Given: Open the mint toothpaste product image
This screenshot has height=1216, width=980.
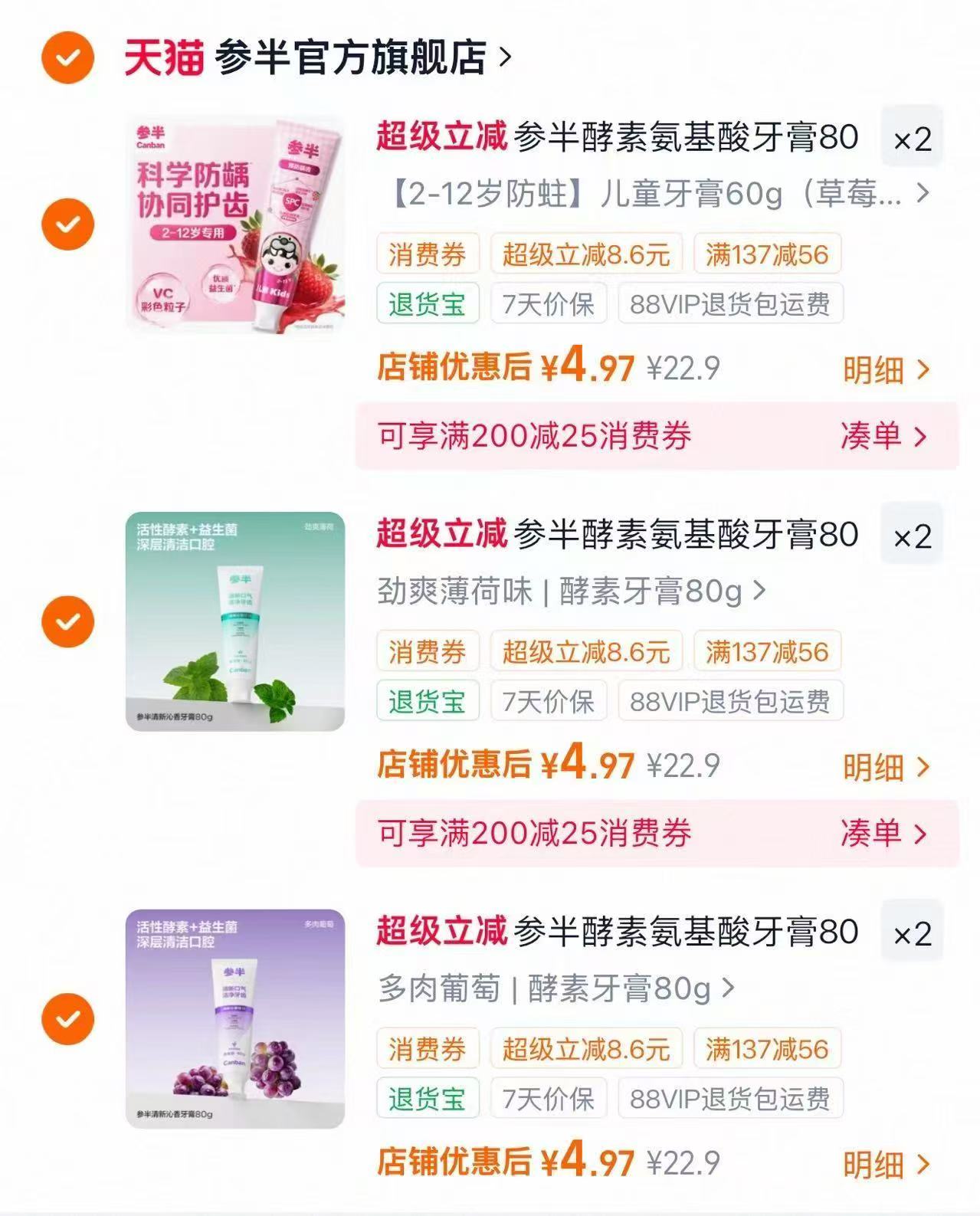Looking at the screenshot, I should [235, 621].
